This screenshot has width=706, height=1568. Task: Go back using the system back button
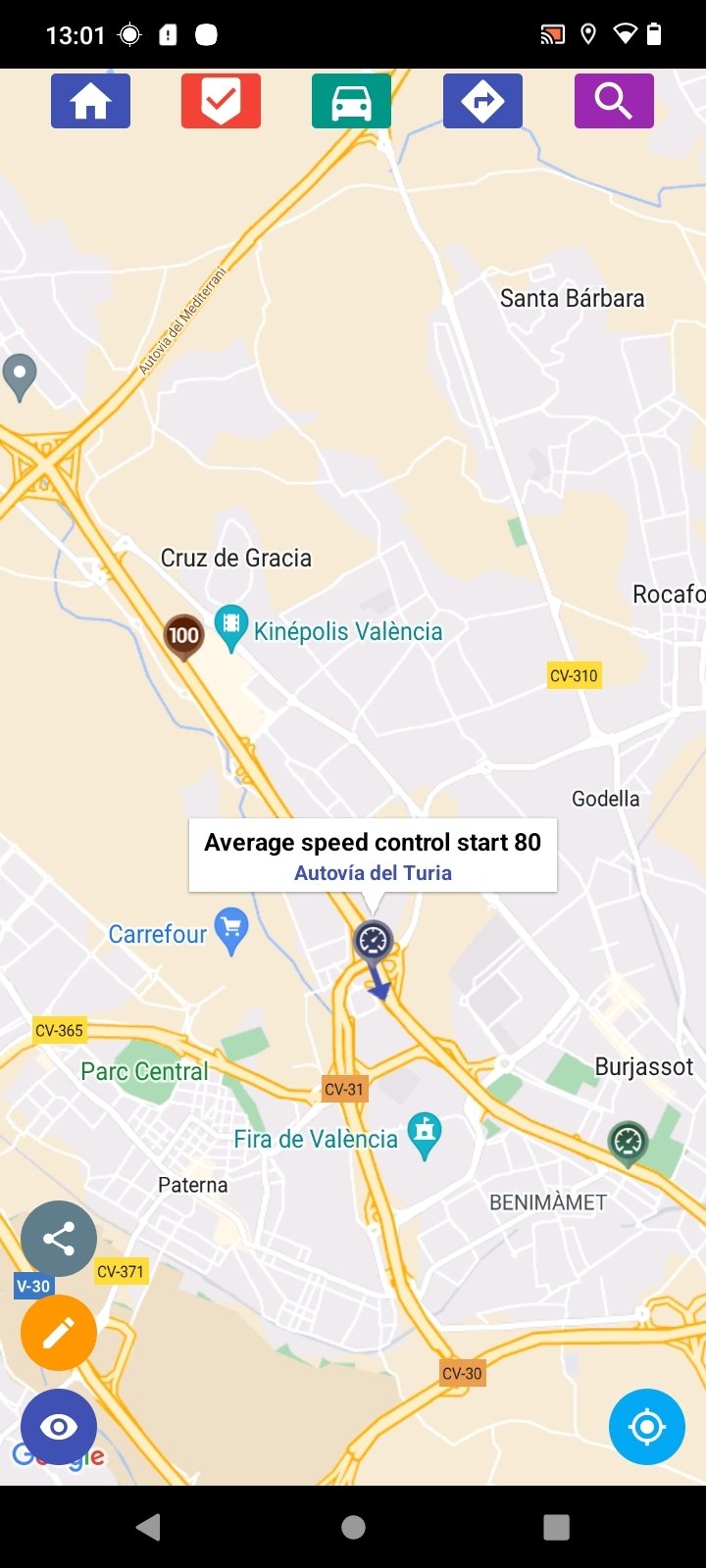click(149, 1527)
